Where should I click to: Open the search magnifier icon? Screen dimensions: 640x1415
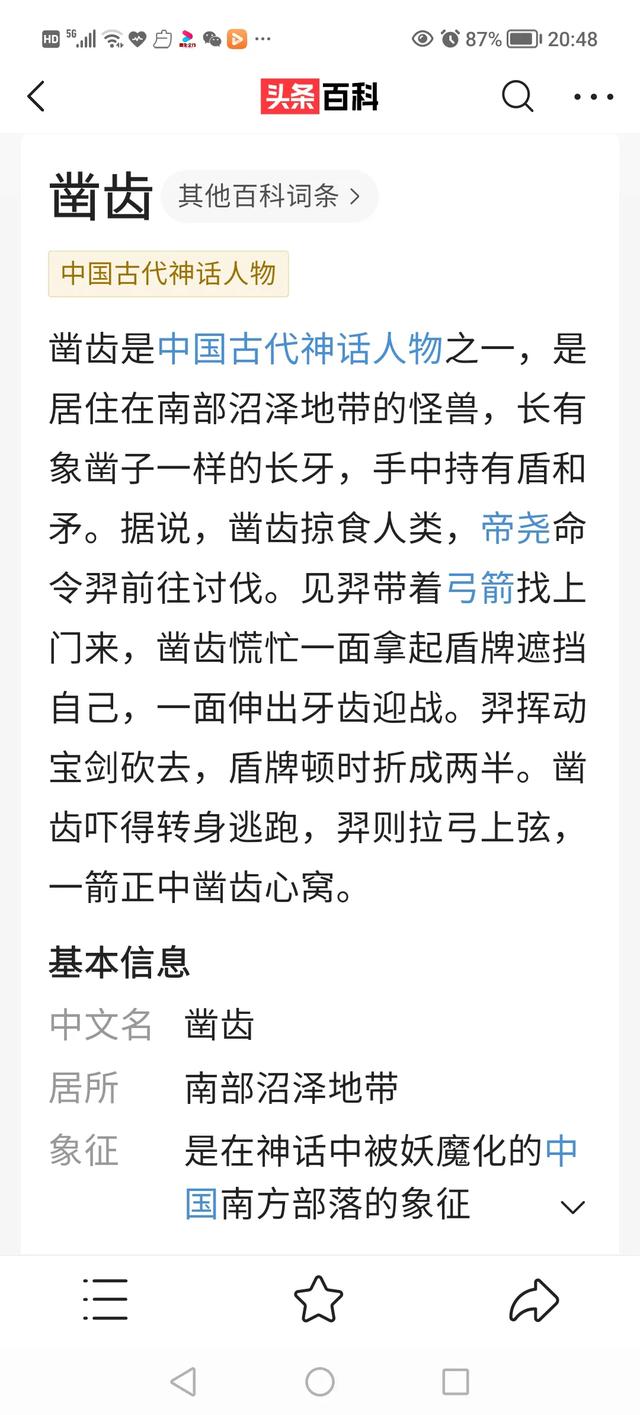click(x=517, y=97)
